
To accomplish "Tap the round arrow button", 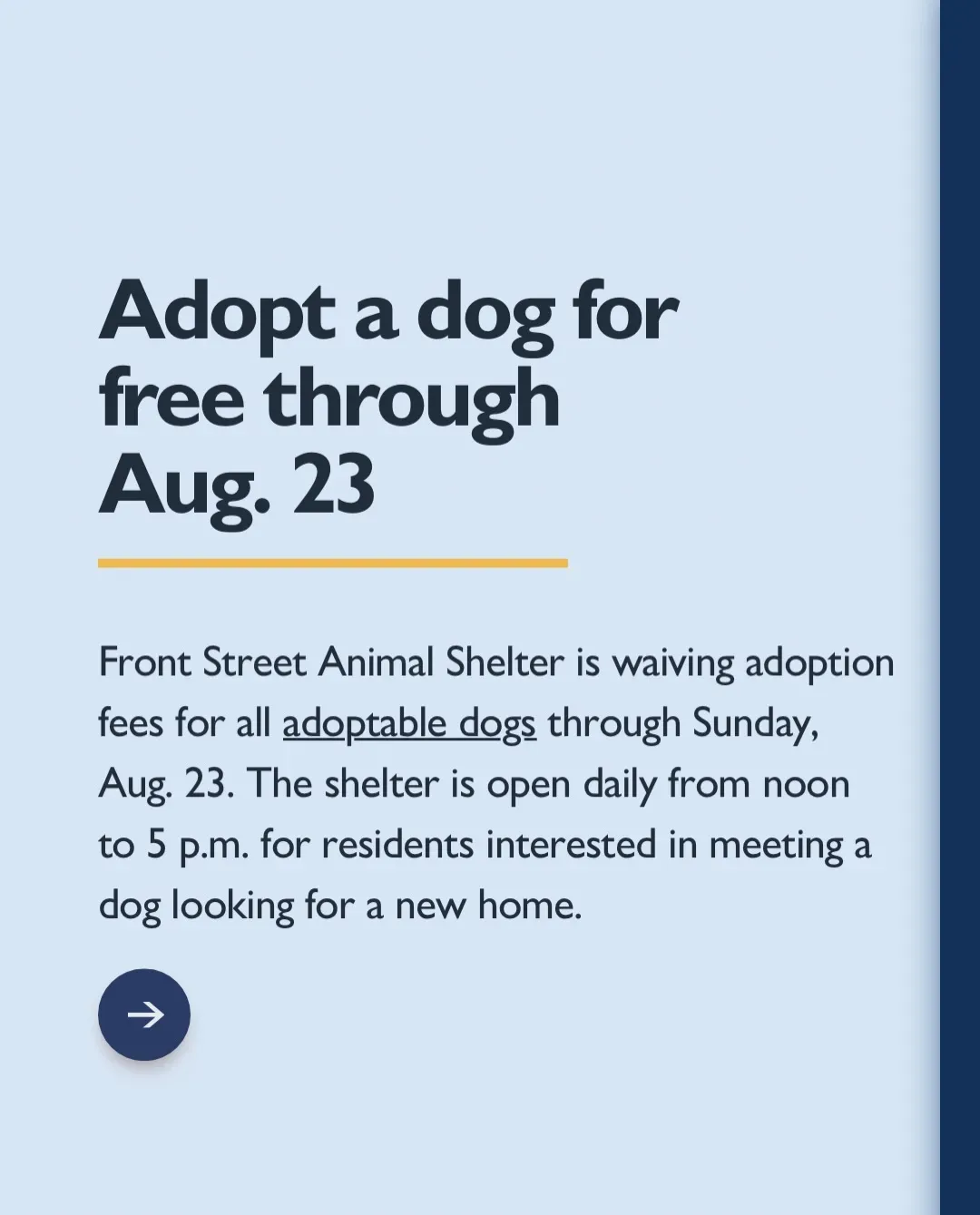I will (144, 1014).
